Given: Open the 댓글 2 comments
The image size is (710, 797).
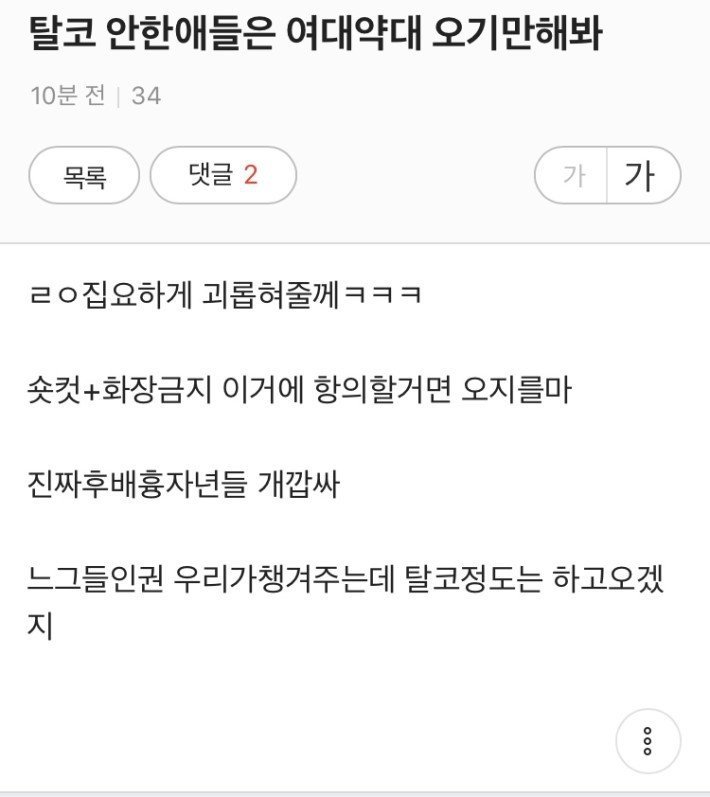Looking at the screenshot, I should click(x=223, y=176).
